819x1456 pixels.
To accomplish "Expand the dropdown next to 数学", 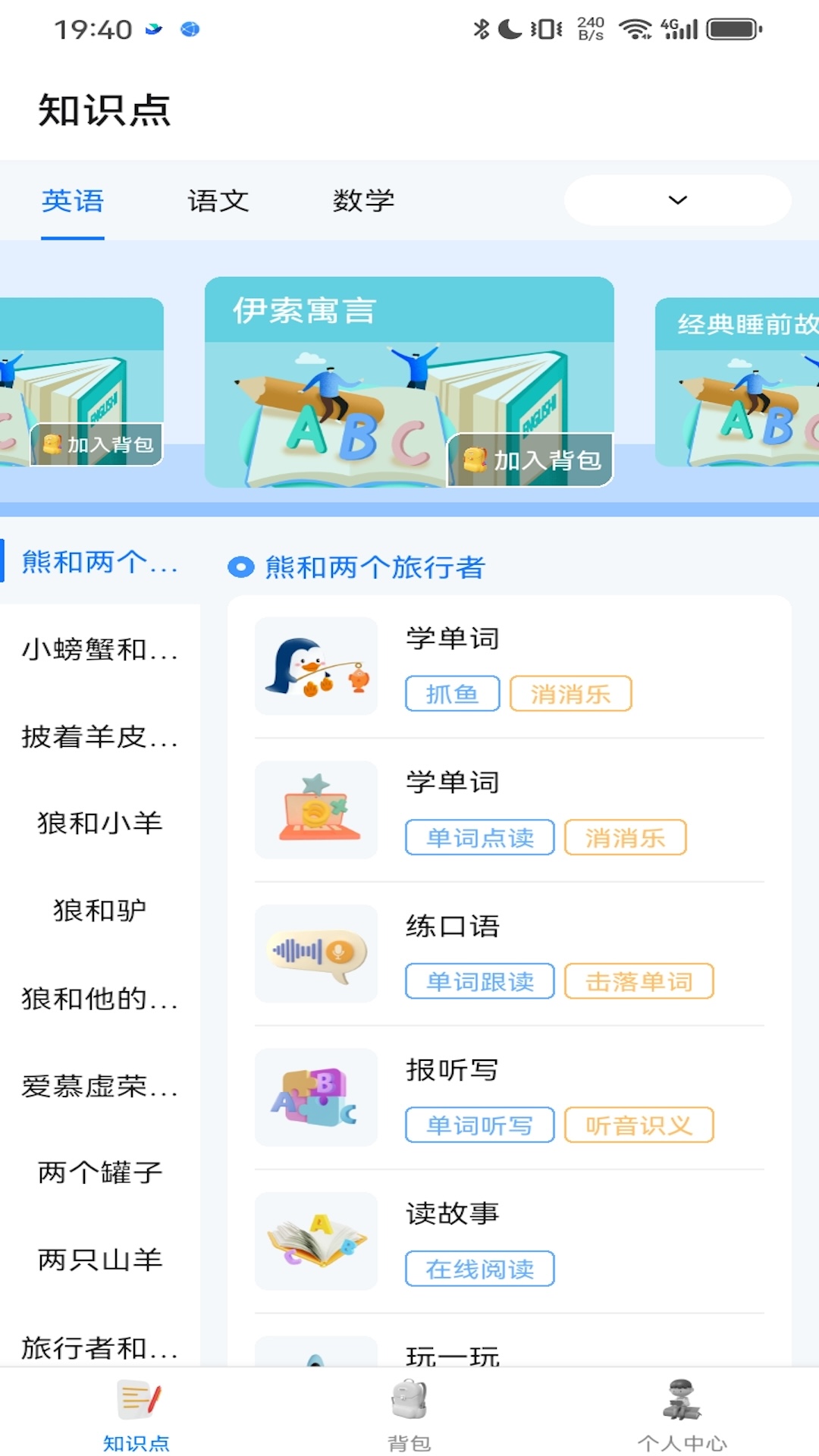I will 677,200.
